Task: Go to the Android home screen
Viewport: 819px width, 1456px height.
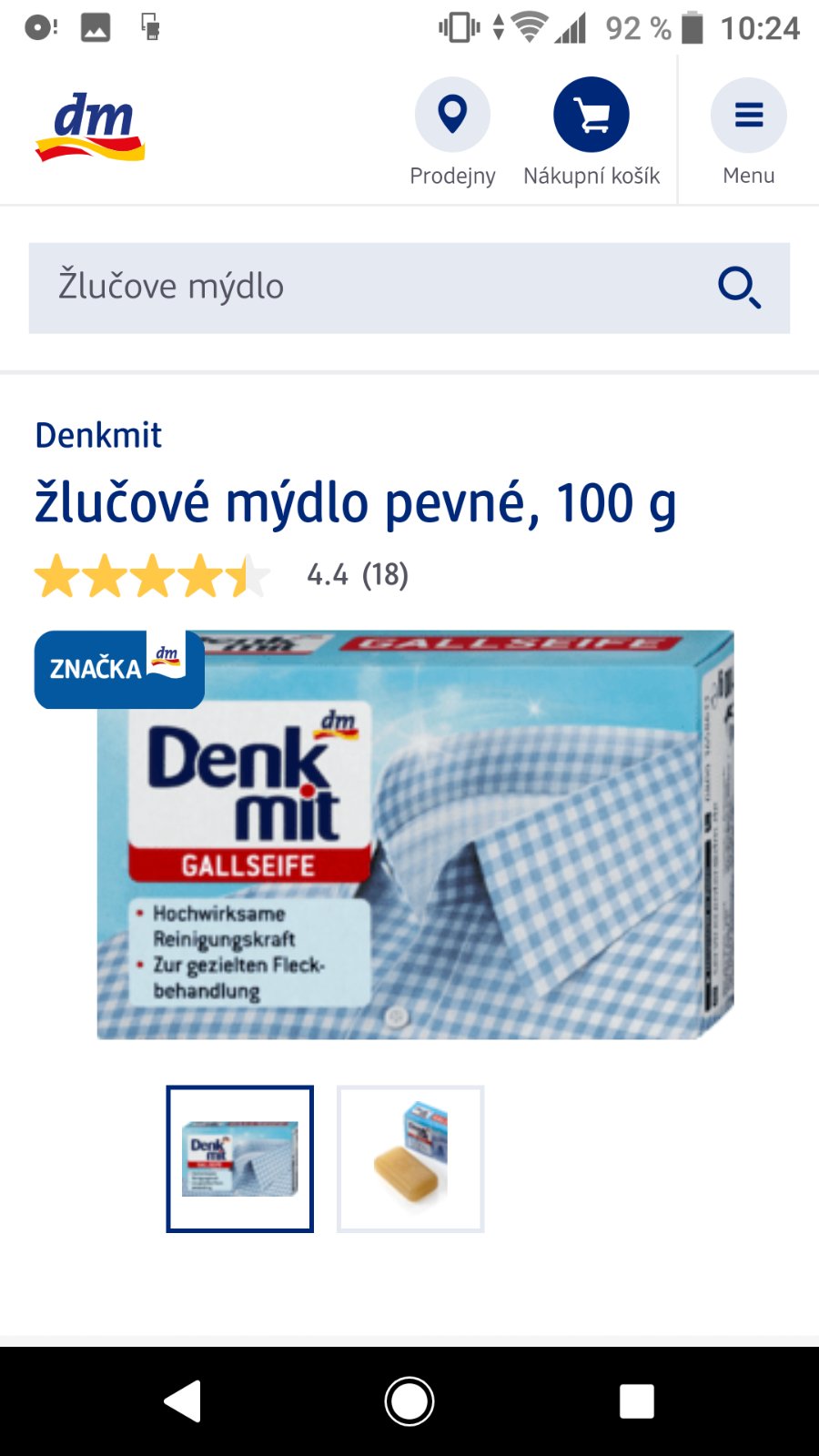Action: pyautogui.click(x=409, y=1401)
